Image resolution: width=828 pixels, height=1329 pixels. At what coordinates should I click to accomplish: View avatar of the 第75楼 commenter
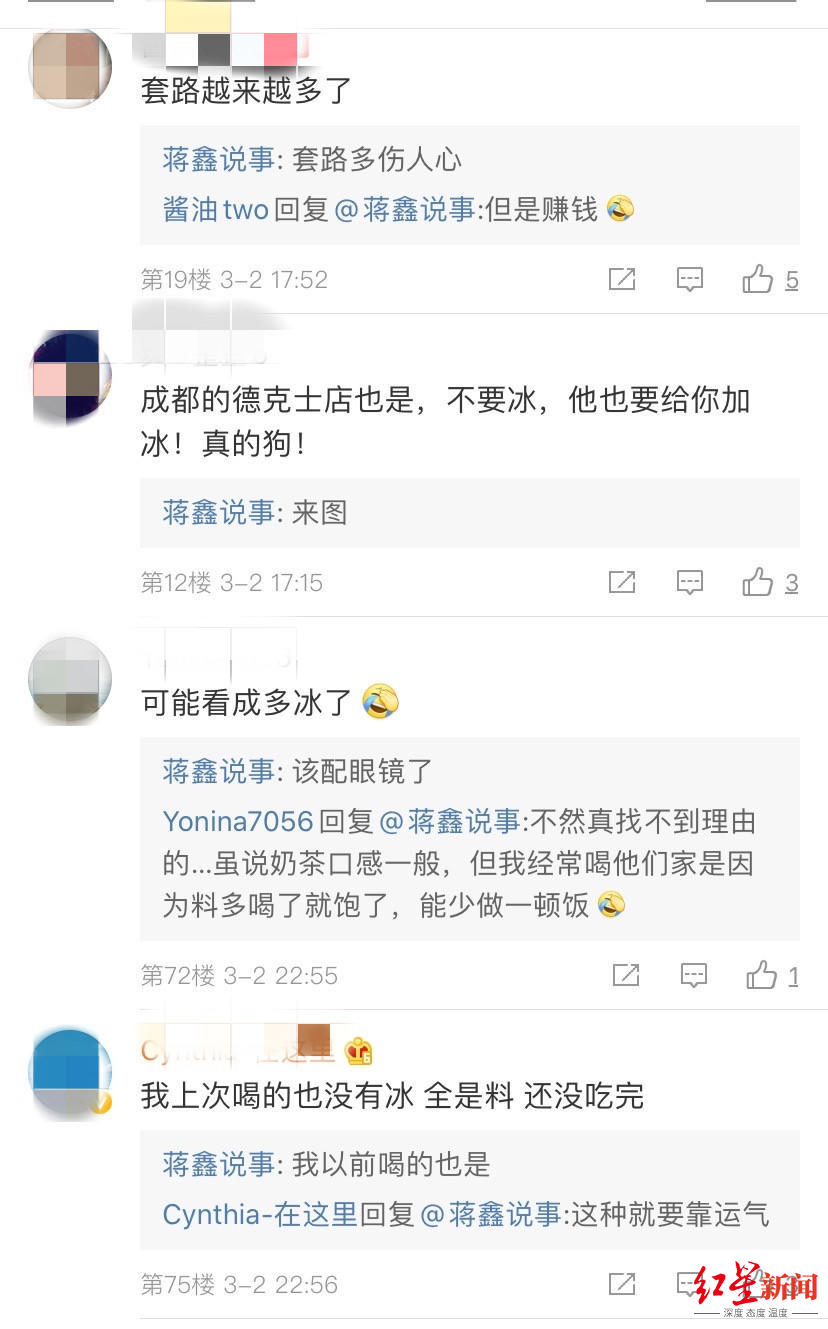[70, 1071]
